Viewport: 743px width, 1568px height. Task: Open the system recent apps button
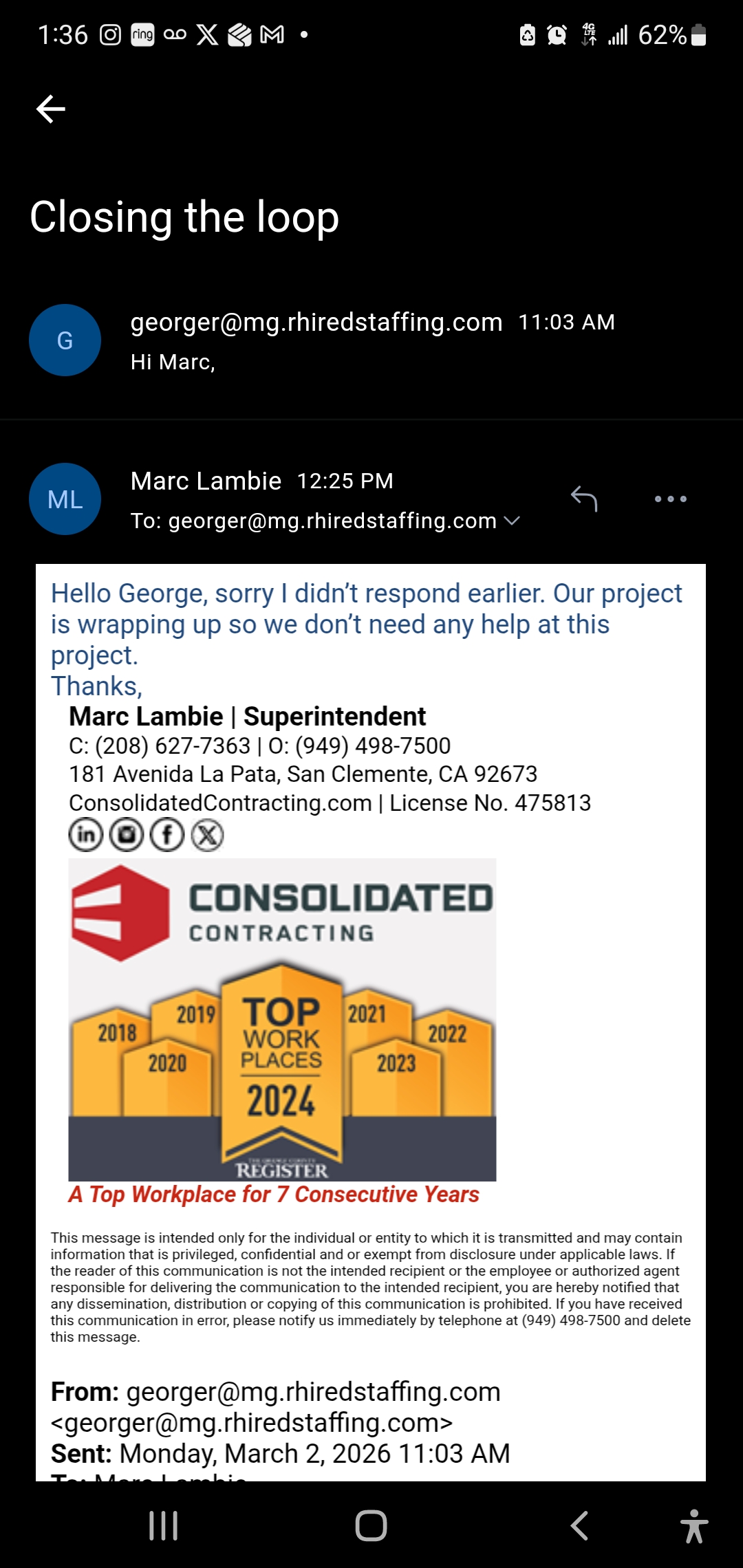pyautogui.click(x=164, y=1525)
